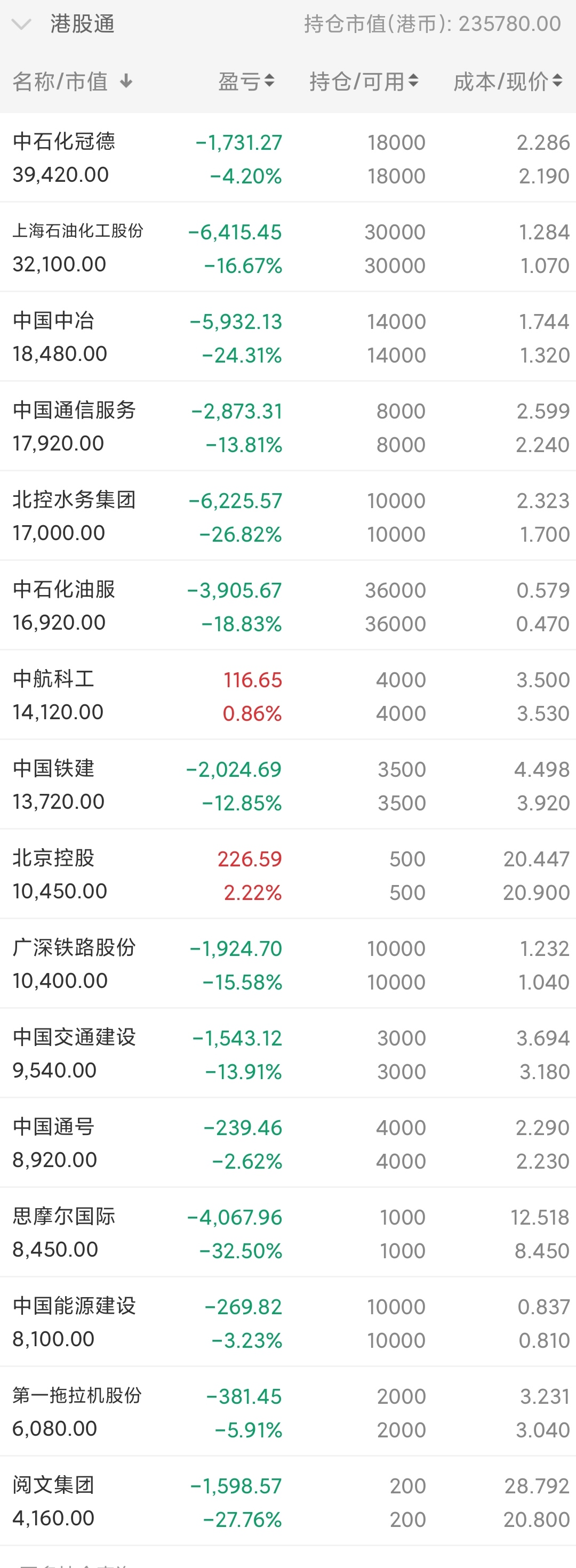Sort by 名称/市值 column

pos(72,81)
